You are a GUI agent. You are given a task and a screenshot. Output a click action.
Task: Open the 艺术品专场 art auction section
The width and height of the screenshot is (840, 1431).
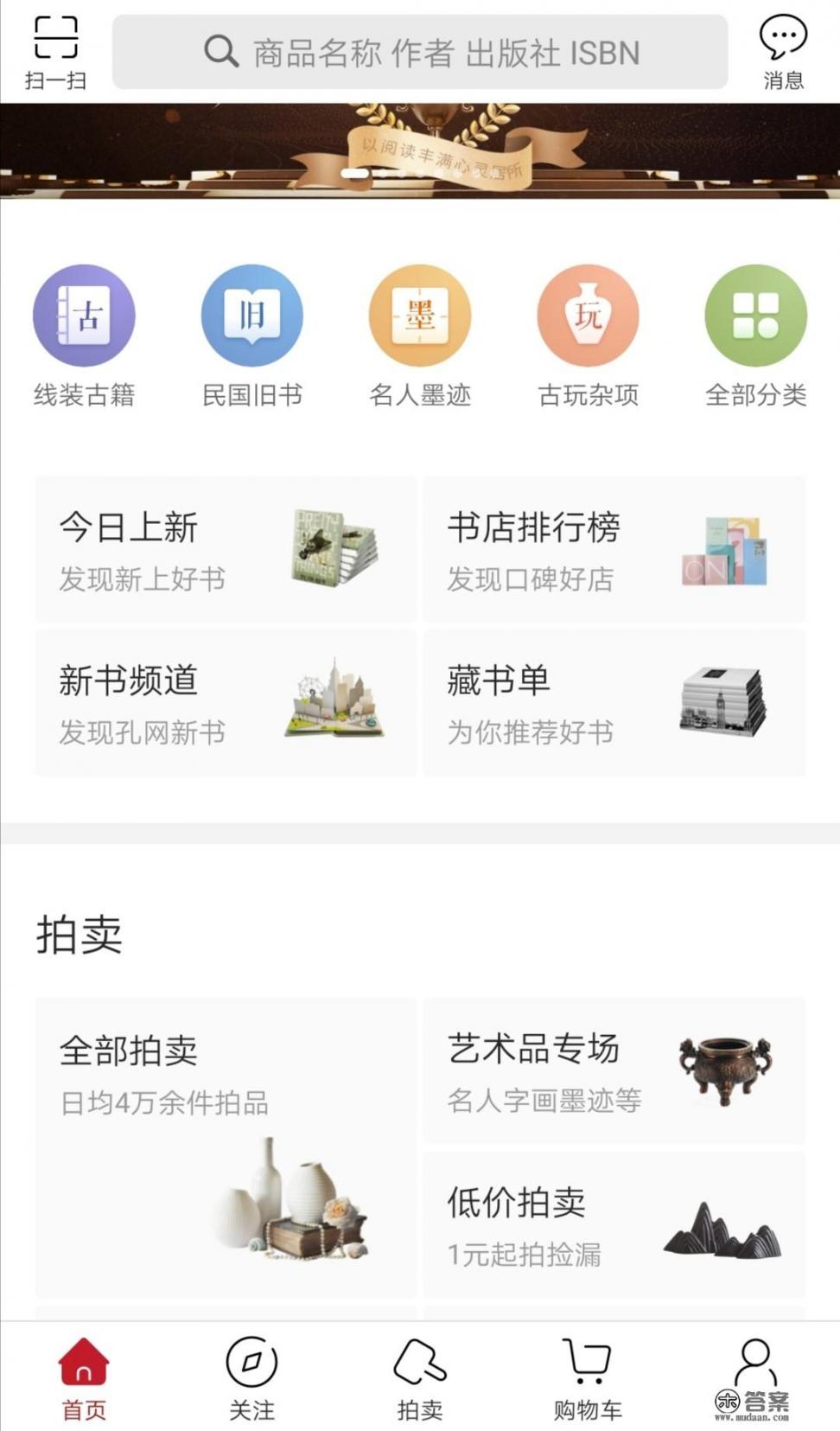click(x=614, y=1072)
